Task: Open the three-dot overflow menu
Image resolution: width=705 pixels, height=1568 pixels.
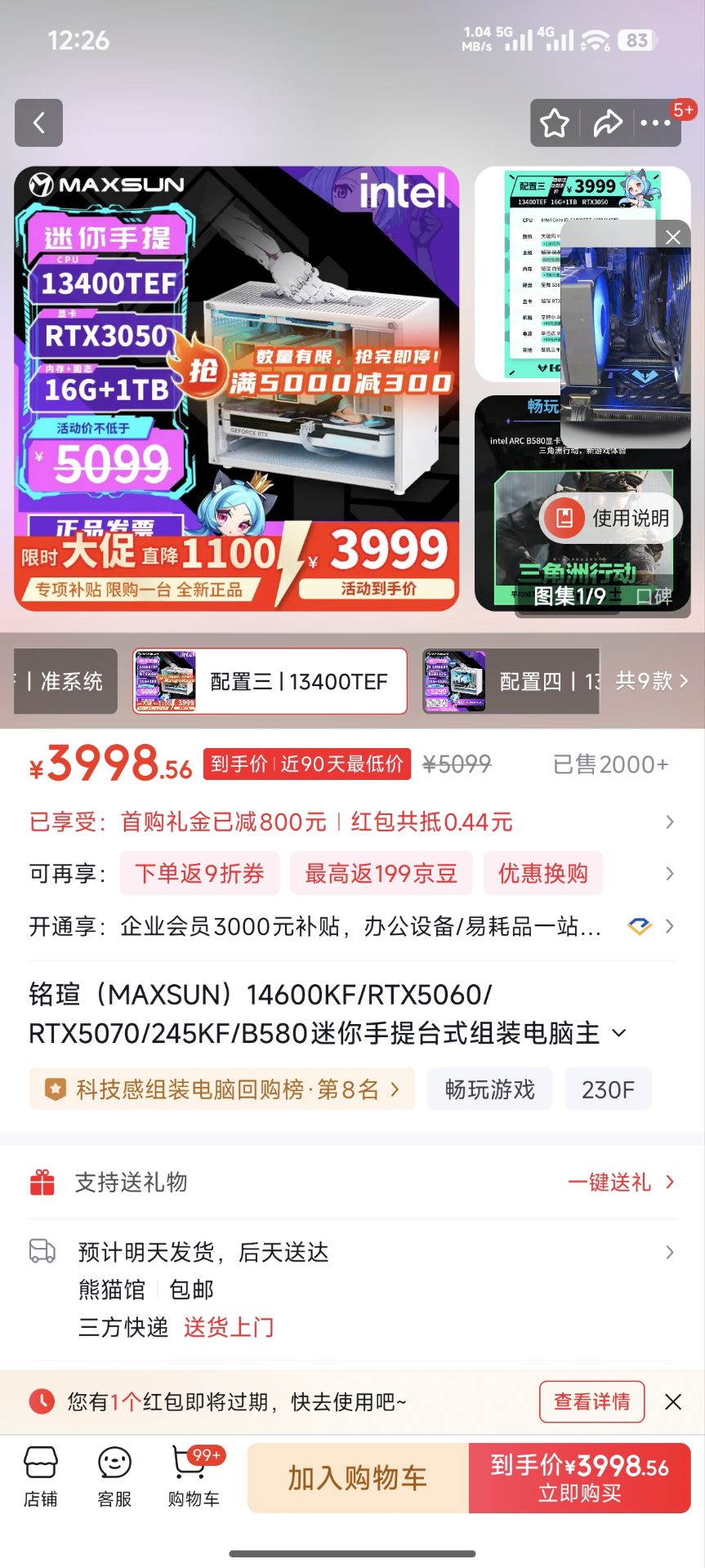Action: 655,123
